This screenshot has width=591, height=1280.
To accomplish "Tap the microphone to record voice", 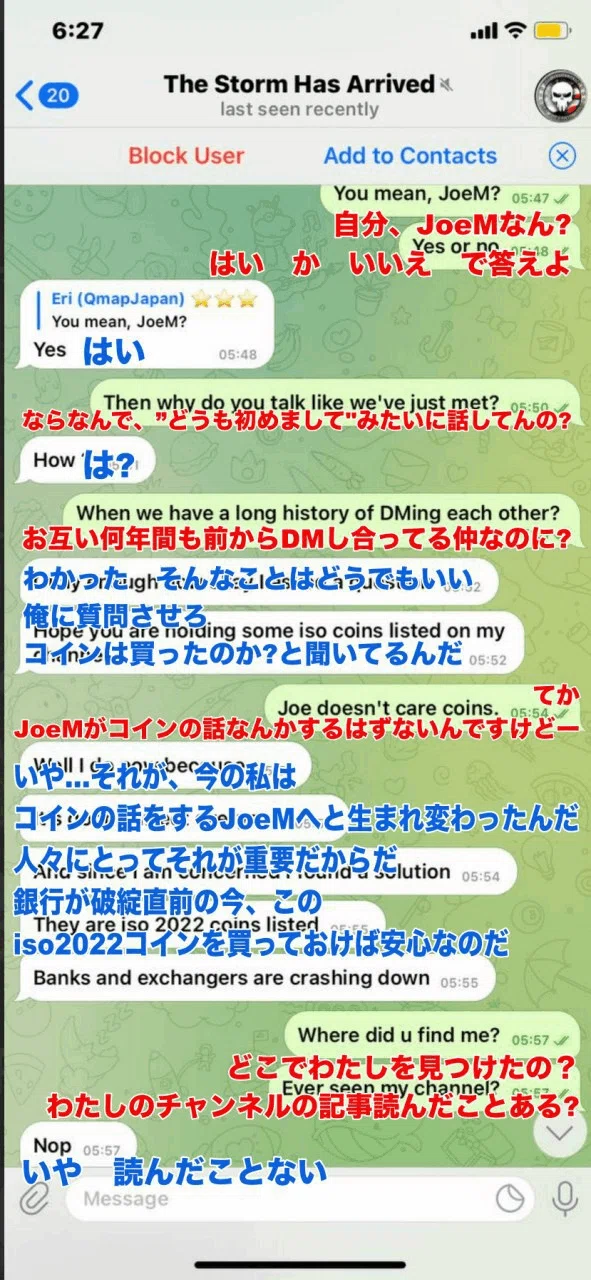I will click(x=565, y=1198).
